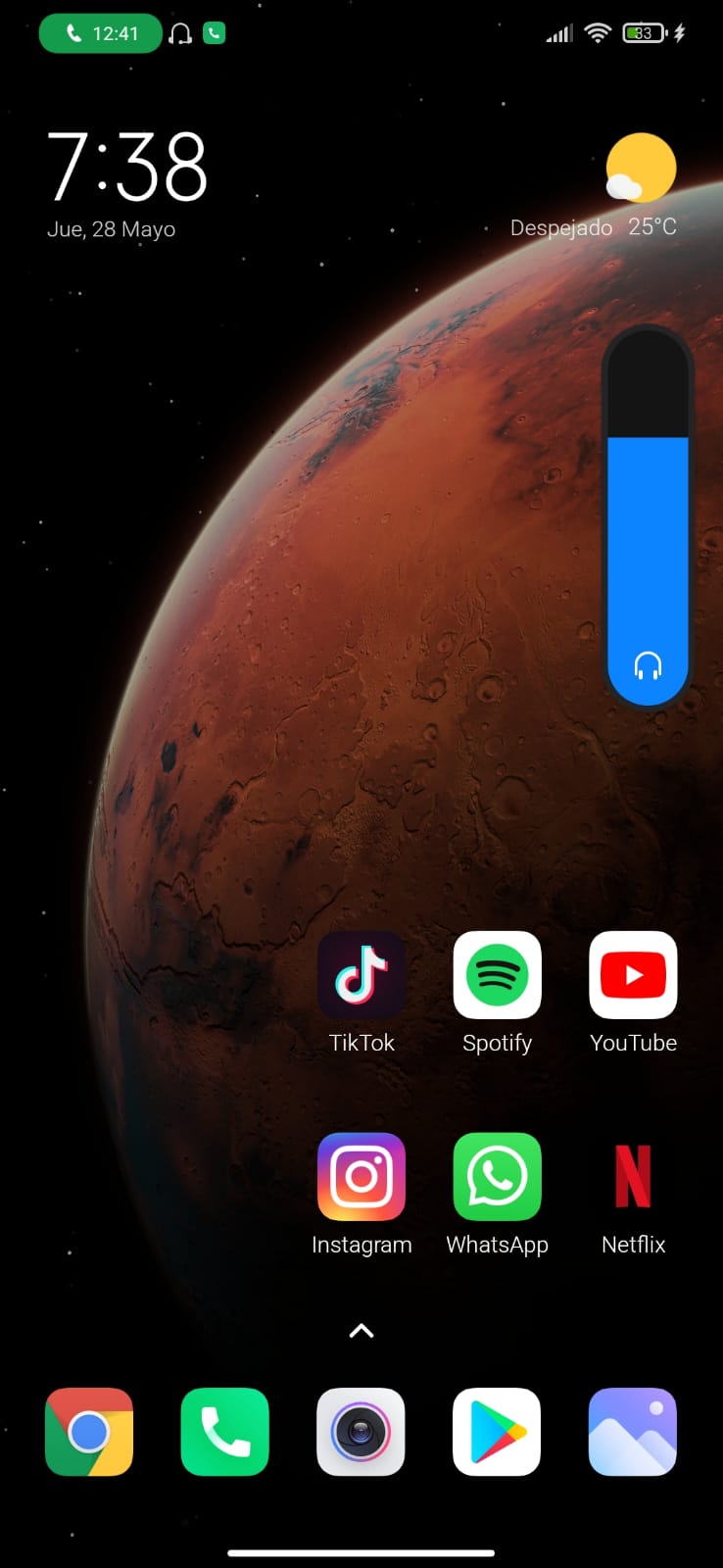
Task: Open the Gallery app
Action: tap(633, 1432)
